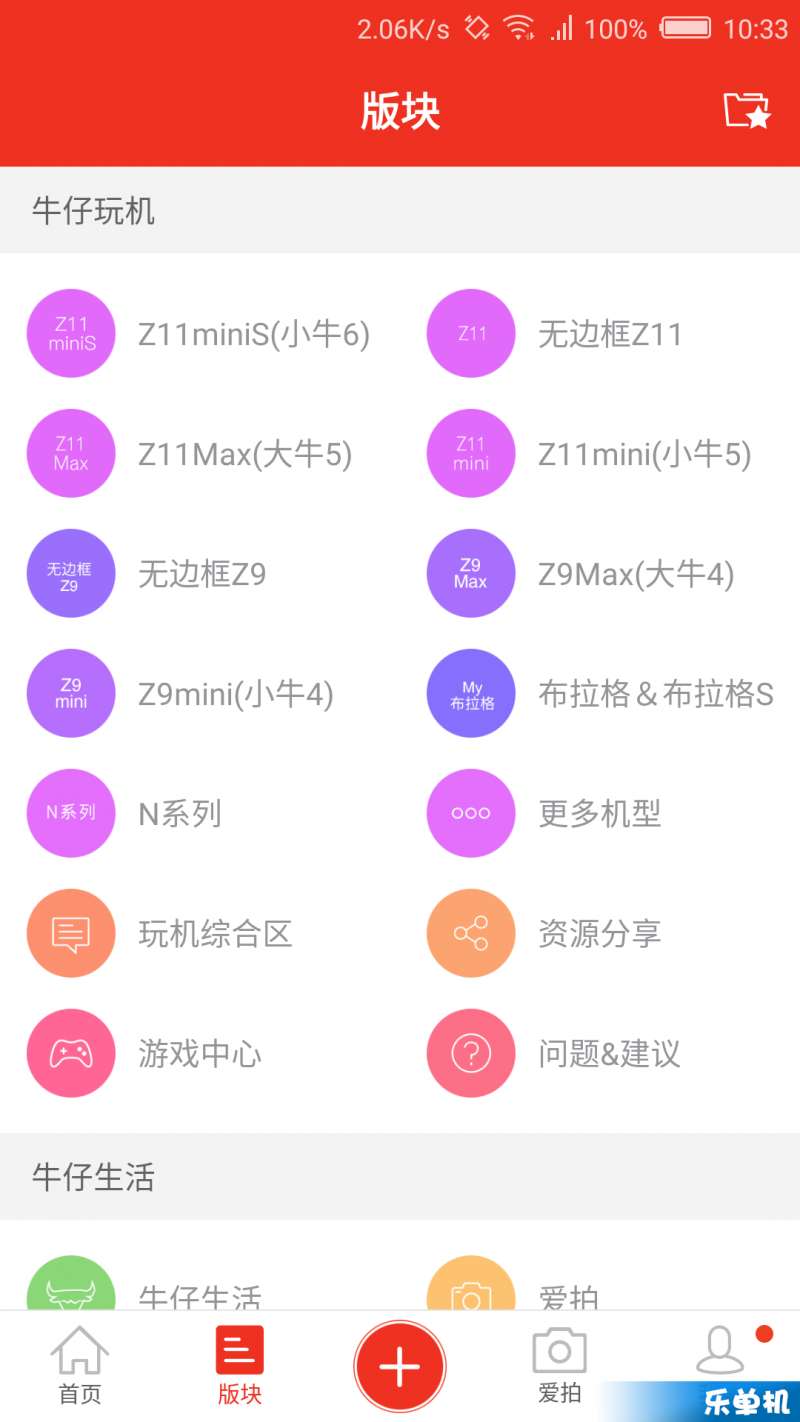Screen dimensions: 800x1422
Task: Show 更多机型 models
Action: (600, 814)
